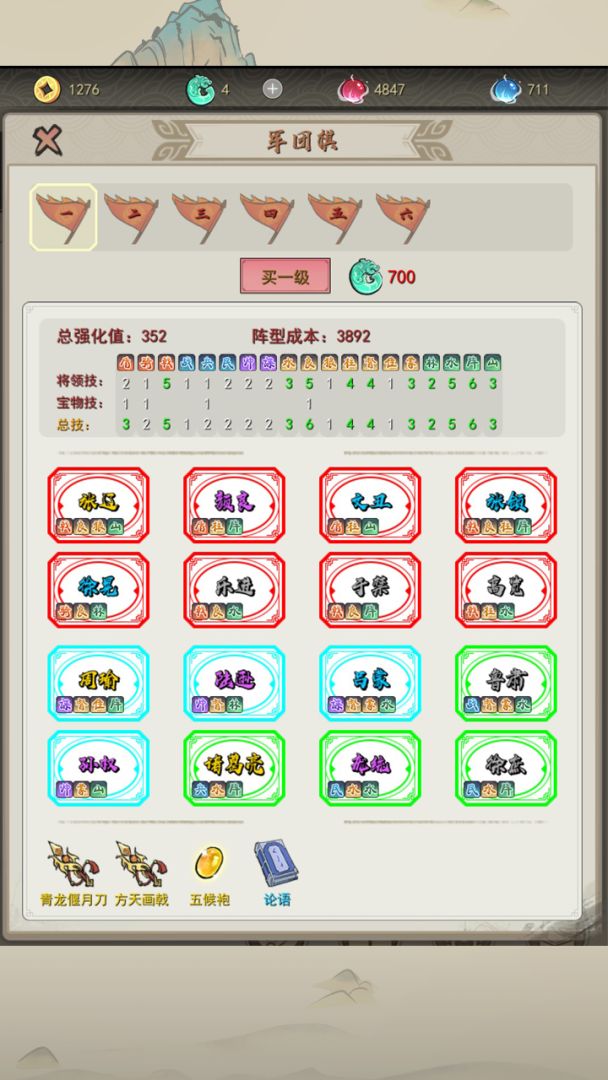This screenshot has width=608, height=1080.
Task: Open the 五候袍 treasure item
Action: coord(209,873)
